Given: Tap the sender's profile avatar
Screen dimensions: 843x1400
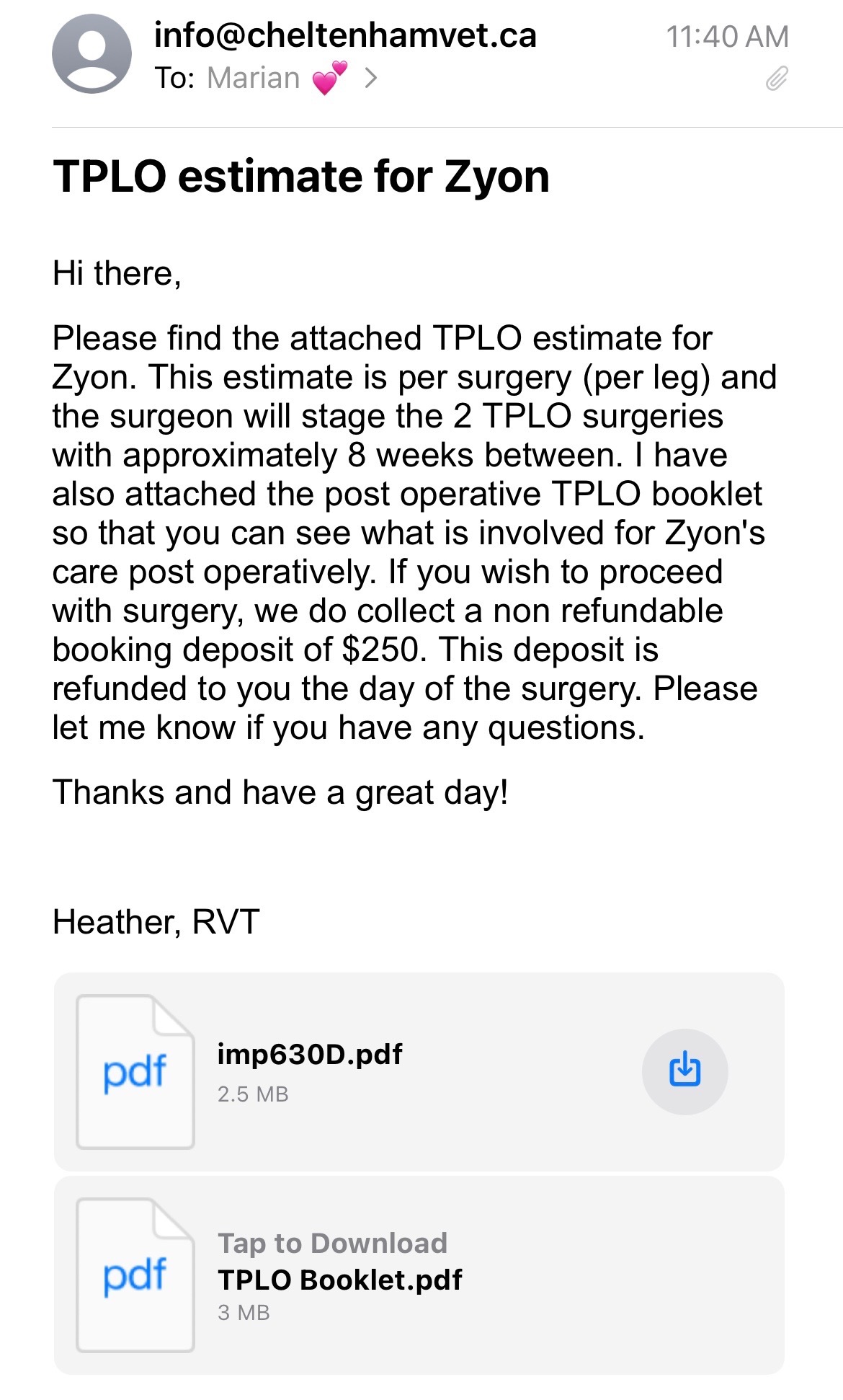Looking at the screenshot, I should 92,54.
